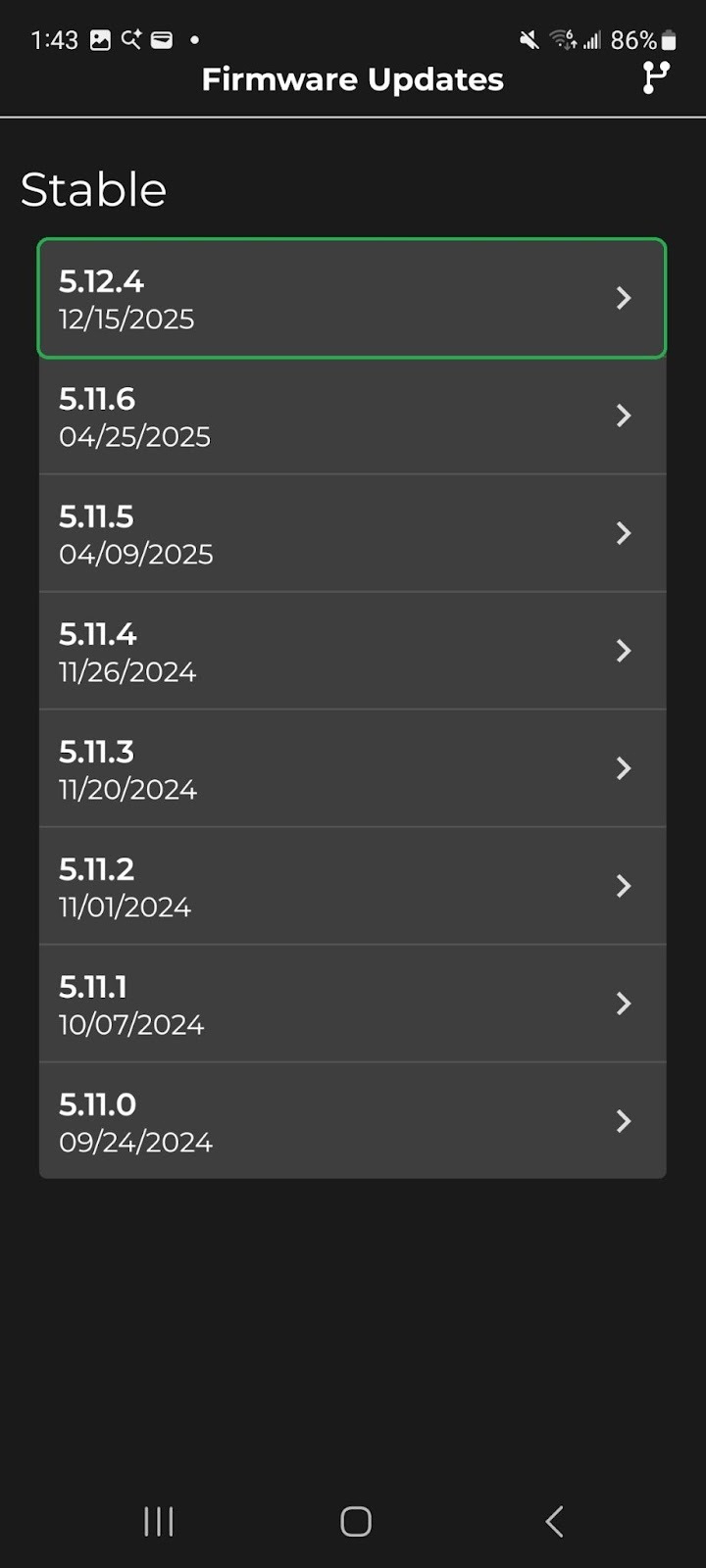Viewport: 706px width, 1568px height.
Task: Expand the chevron next to version 5.11.6
Action: point(624,416)
